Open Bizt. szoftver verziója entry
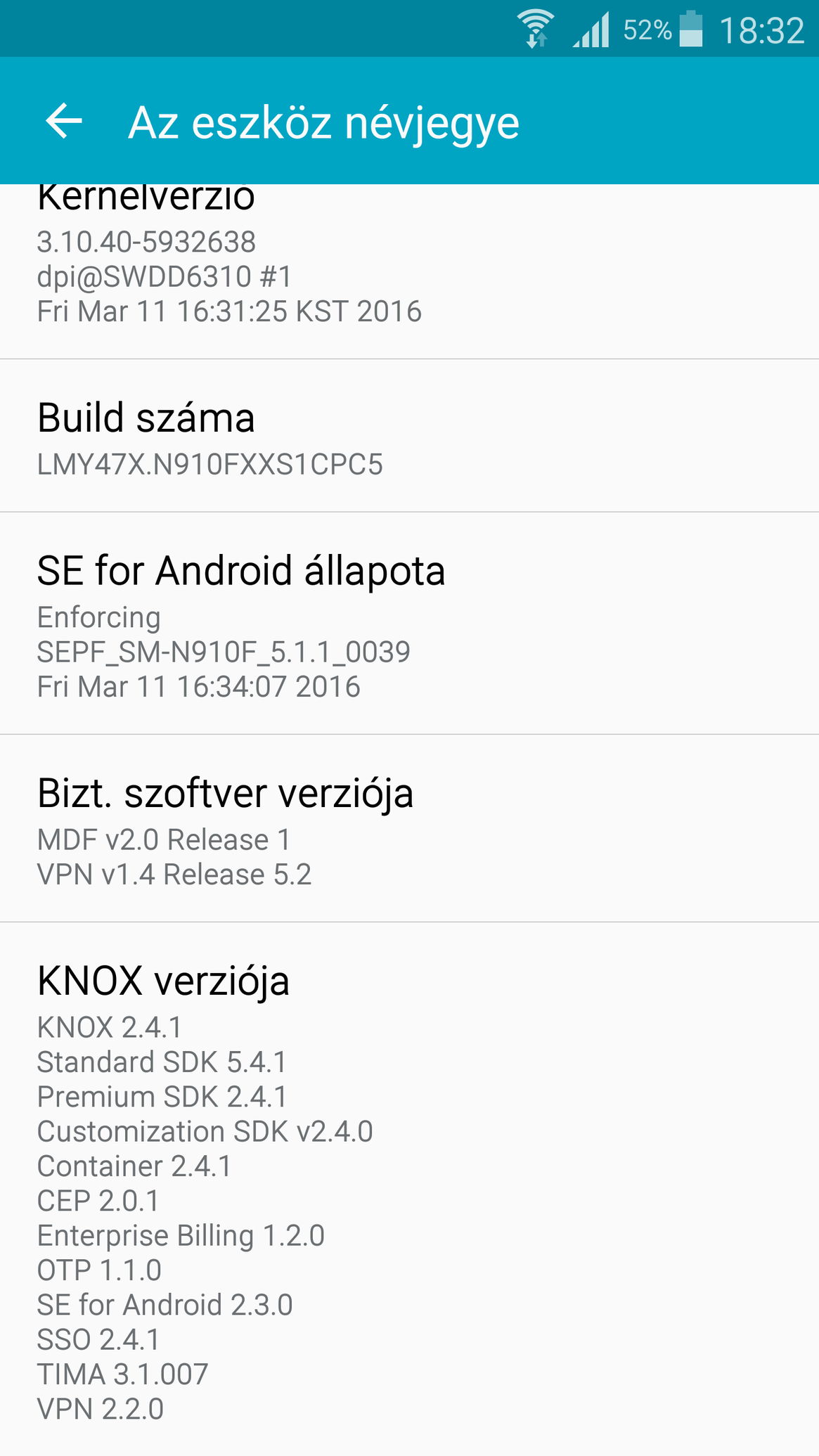The image size is (819, 1456). [409, 829]
